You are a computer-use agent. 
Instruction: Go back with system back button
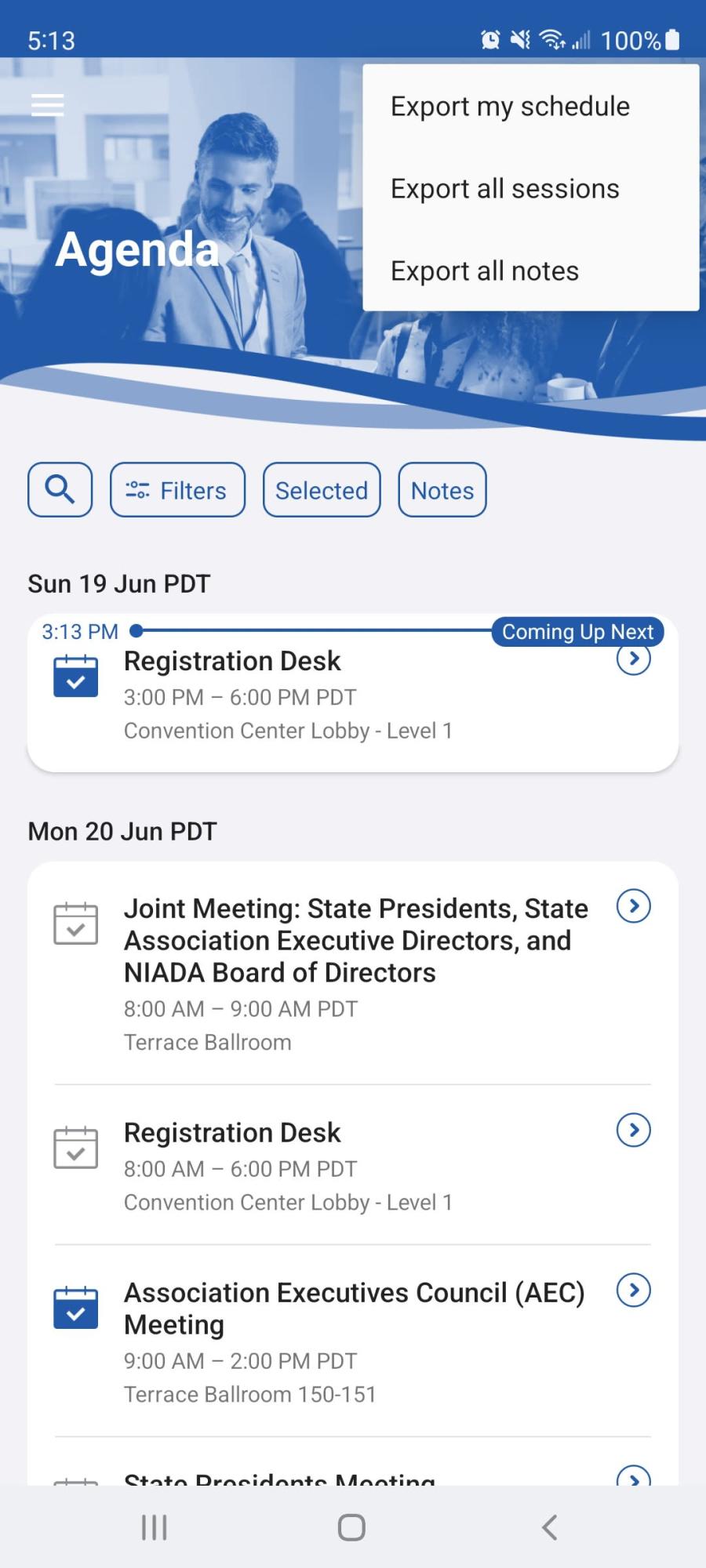click(x=550, y=1527)
